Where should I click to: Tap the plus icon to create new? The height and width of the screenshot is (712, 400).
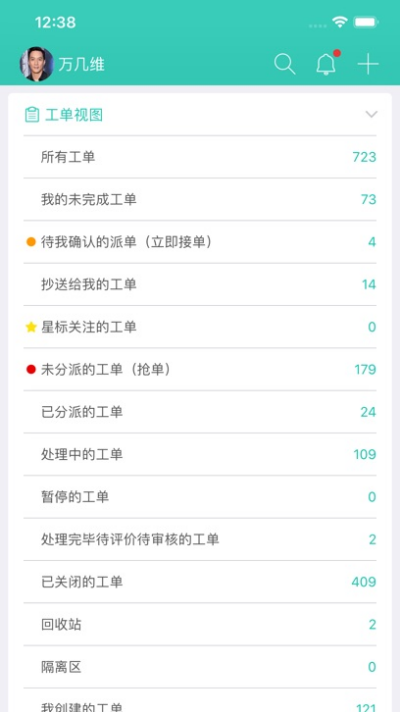[368, 64]
